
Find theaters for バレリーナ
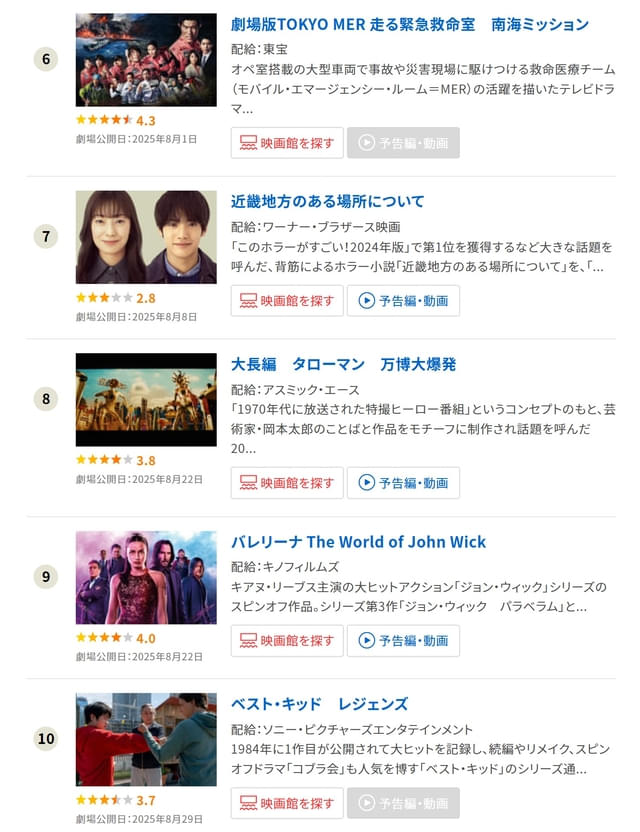[287, 641]
